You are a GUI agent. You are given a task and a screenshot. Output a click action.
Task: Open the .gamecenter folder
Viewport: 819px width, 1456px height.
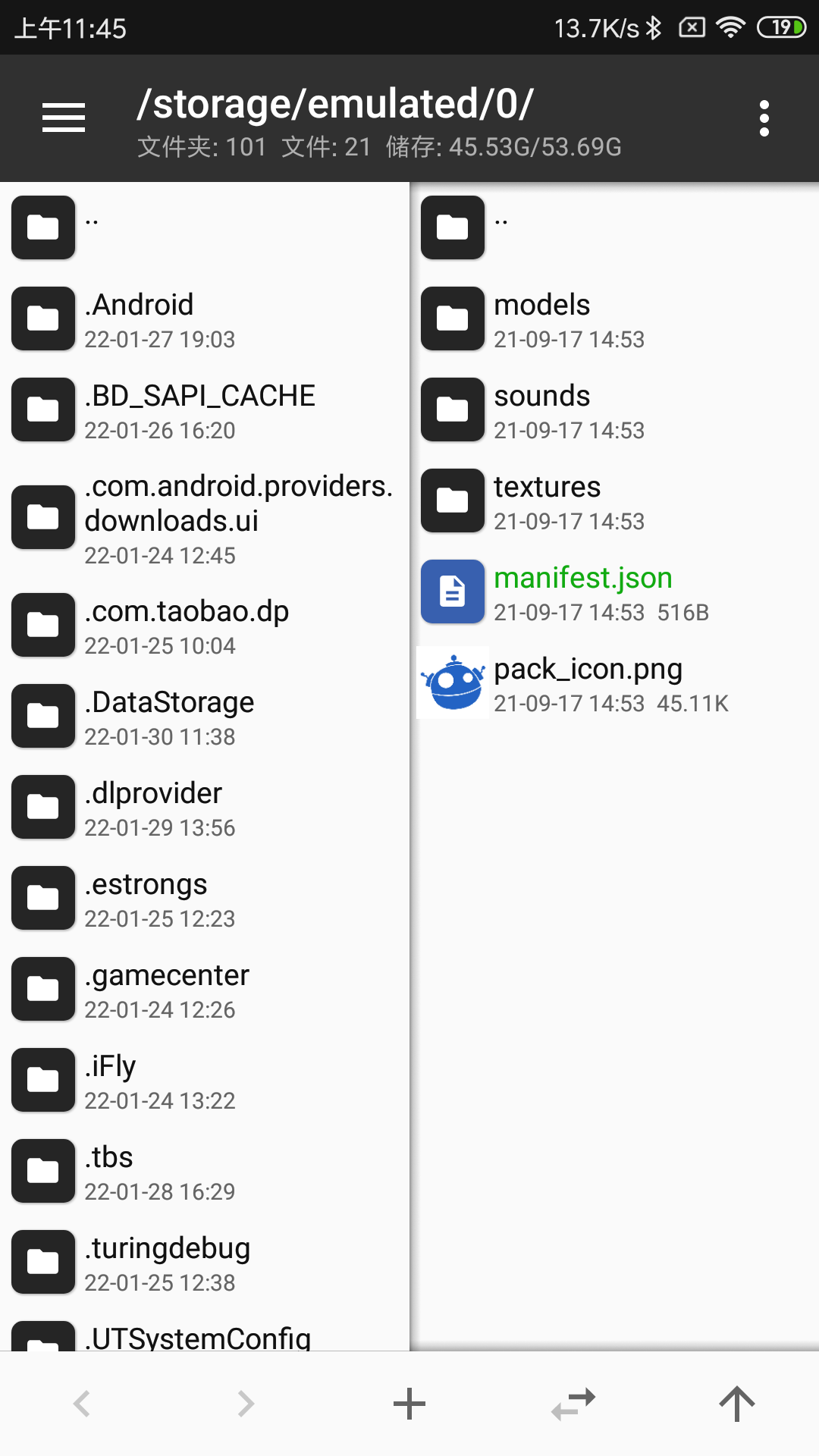(205, 990)
